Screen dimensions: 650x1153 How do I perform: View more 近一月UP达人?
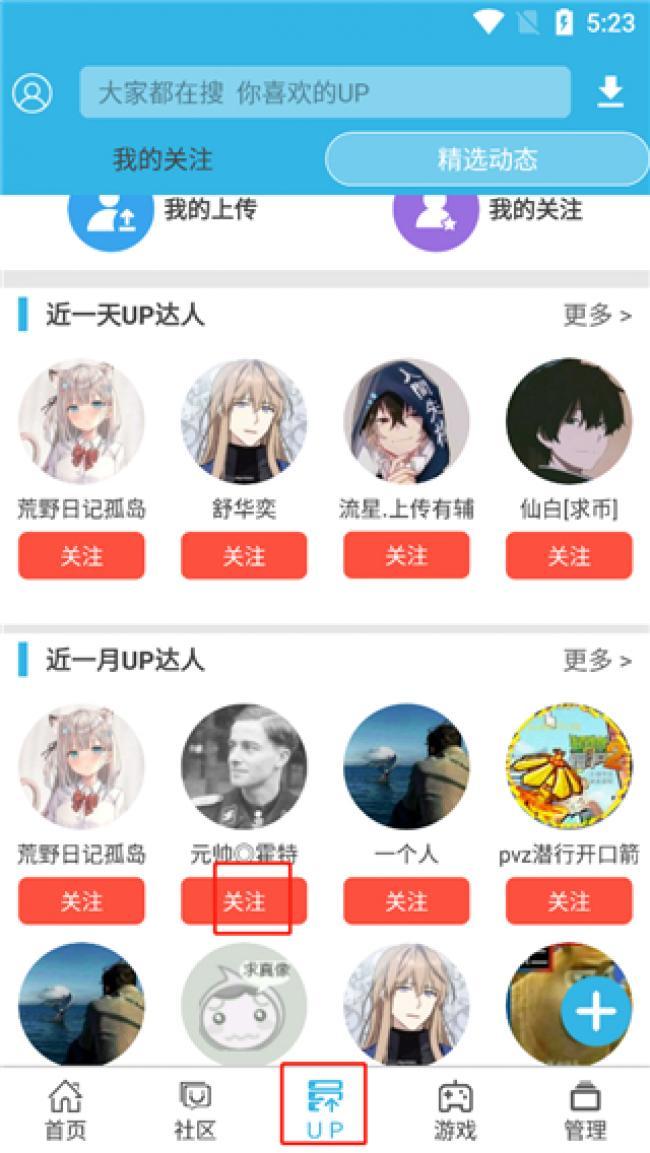click(x=597, y=661)
